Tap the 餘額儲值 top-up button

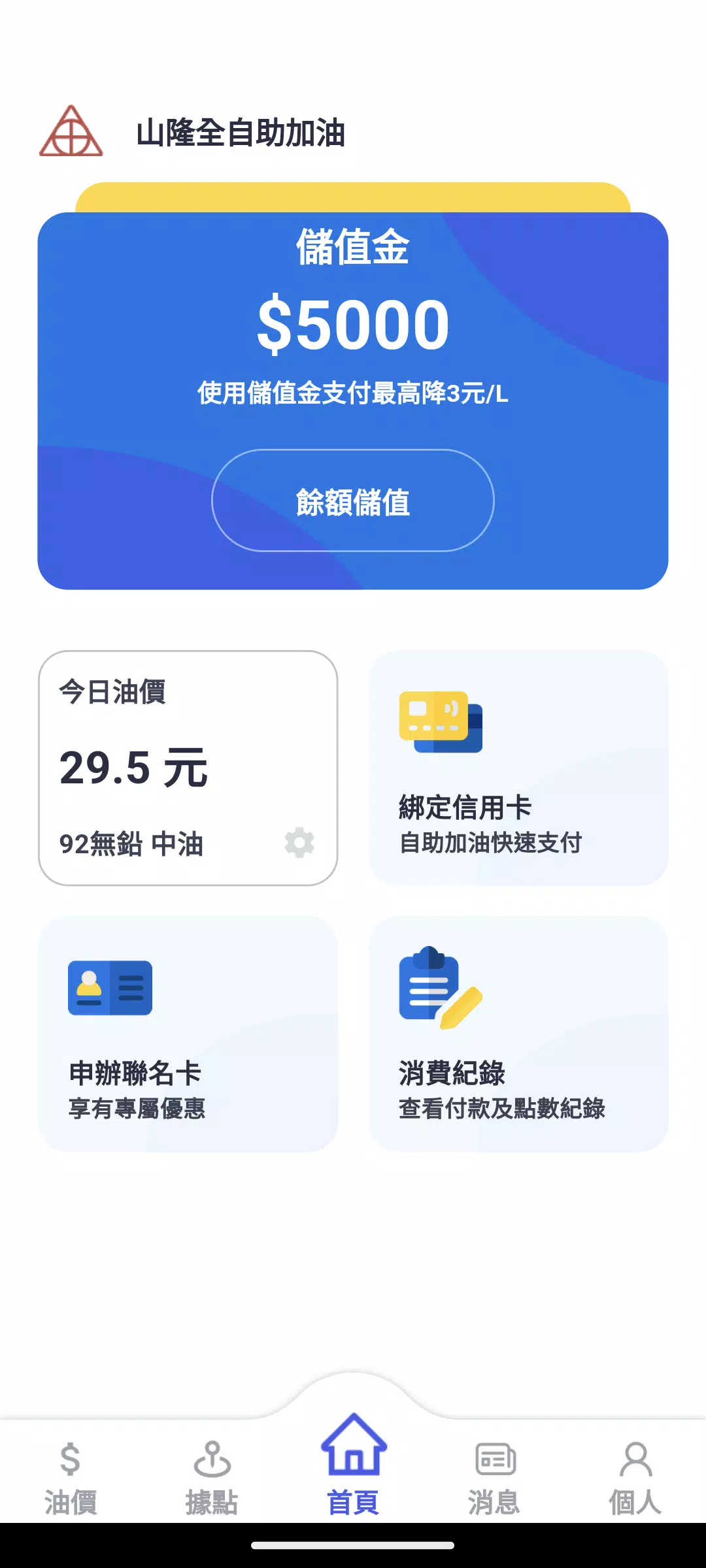click(353, 500)
